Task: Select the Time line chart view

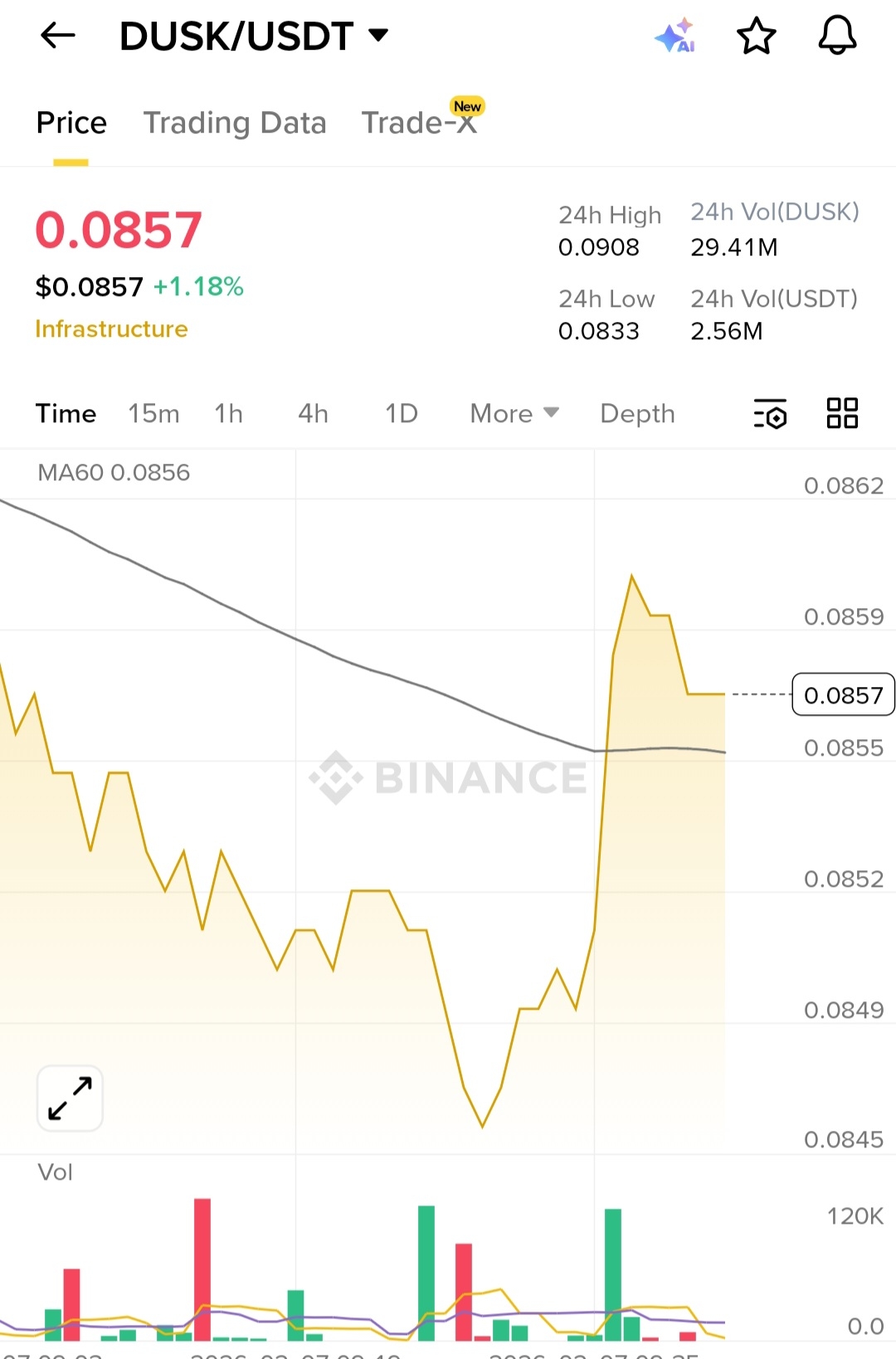Action: [x=66, y=413]
